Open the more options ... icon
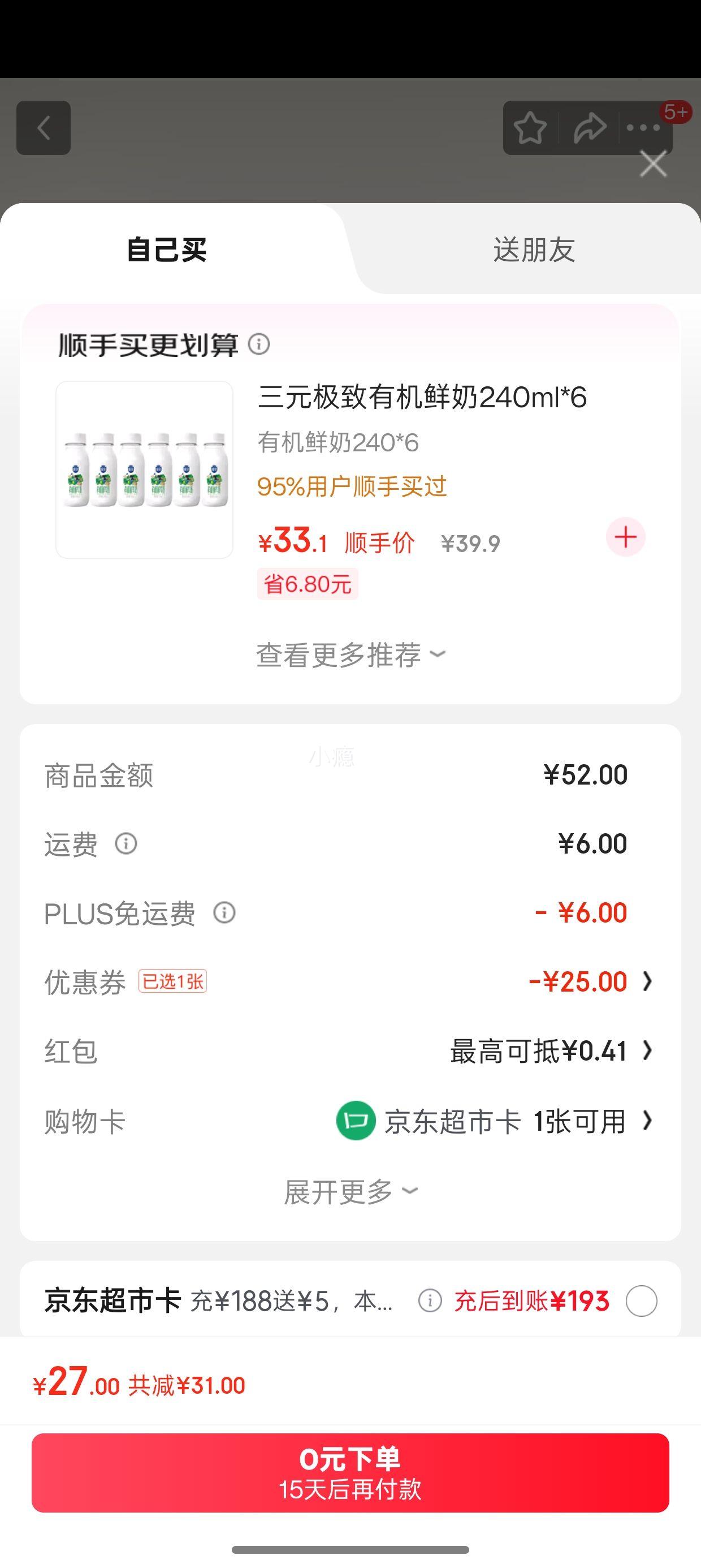The height and width of the screenshot is (1568, 701). pyautogui.click(x=643, y=127)
